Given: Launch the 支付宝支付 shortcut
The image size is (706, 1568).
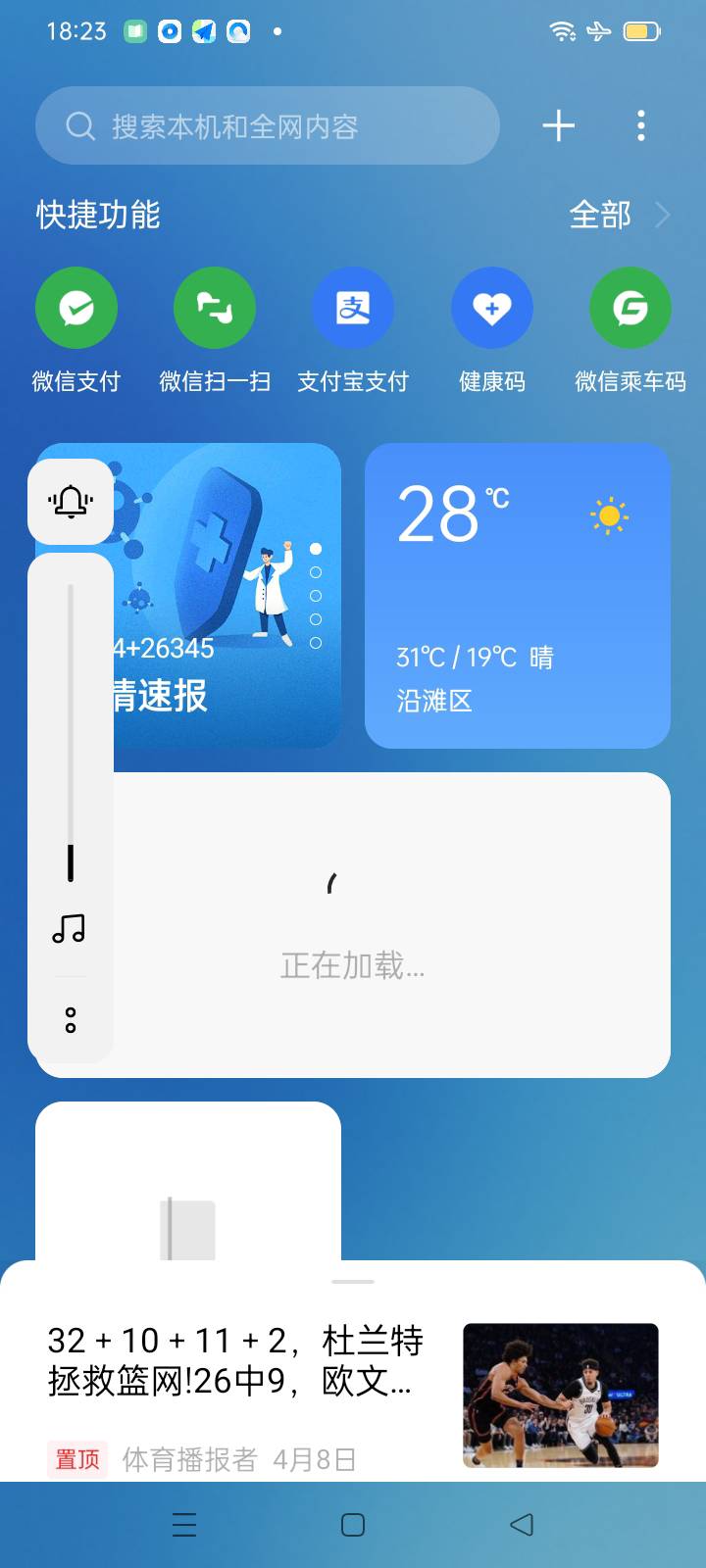Looking at the screenshot, I should click(x=353, y=309).
